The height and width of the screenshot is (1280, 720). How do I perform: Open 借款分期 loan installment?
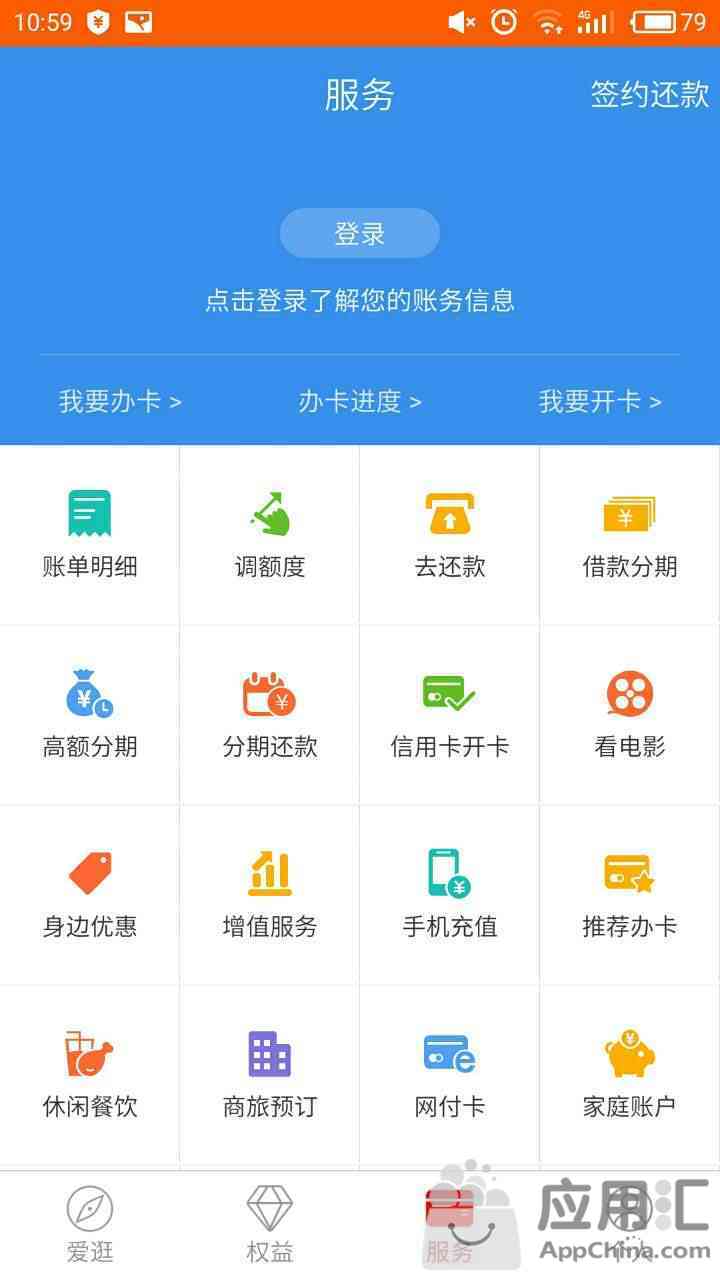pos(630,535)
